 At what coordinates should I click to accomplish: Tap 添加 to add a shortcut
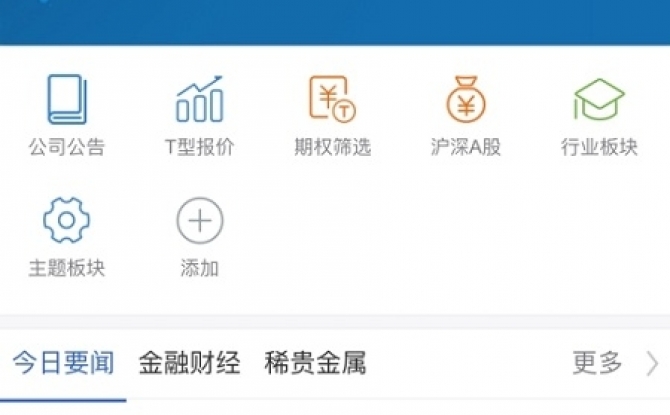click(200, 236)
